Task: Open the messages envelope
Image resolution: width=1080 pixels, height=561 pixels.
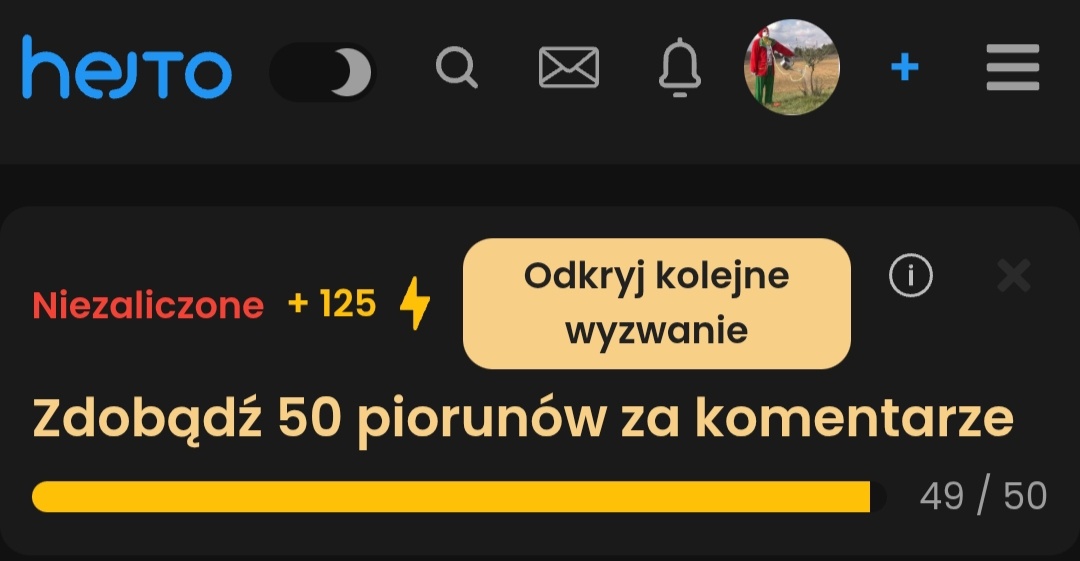Action: (x=568, y=68)
